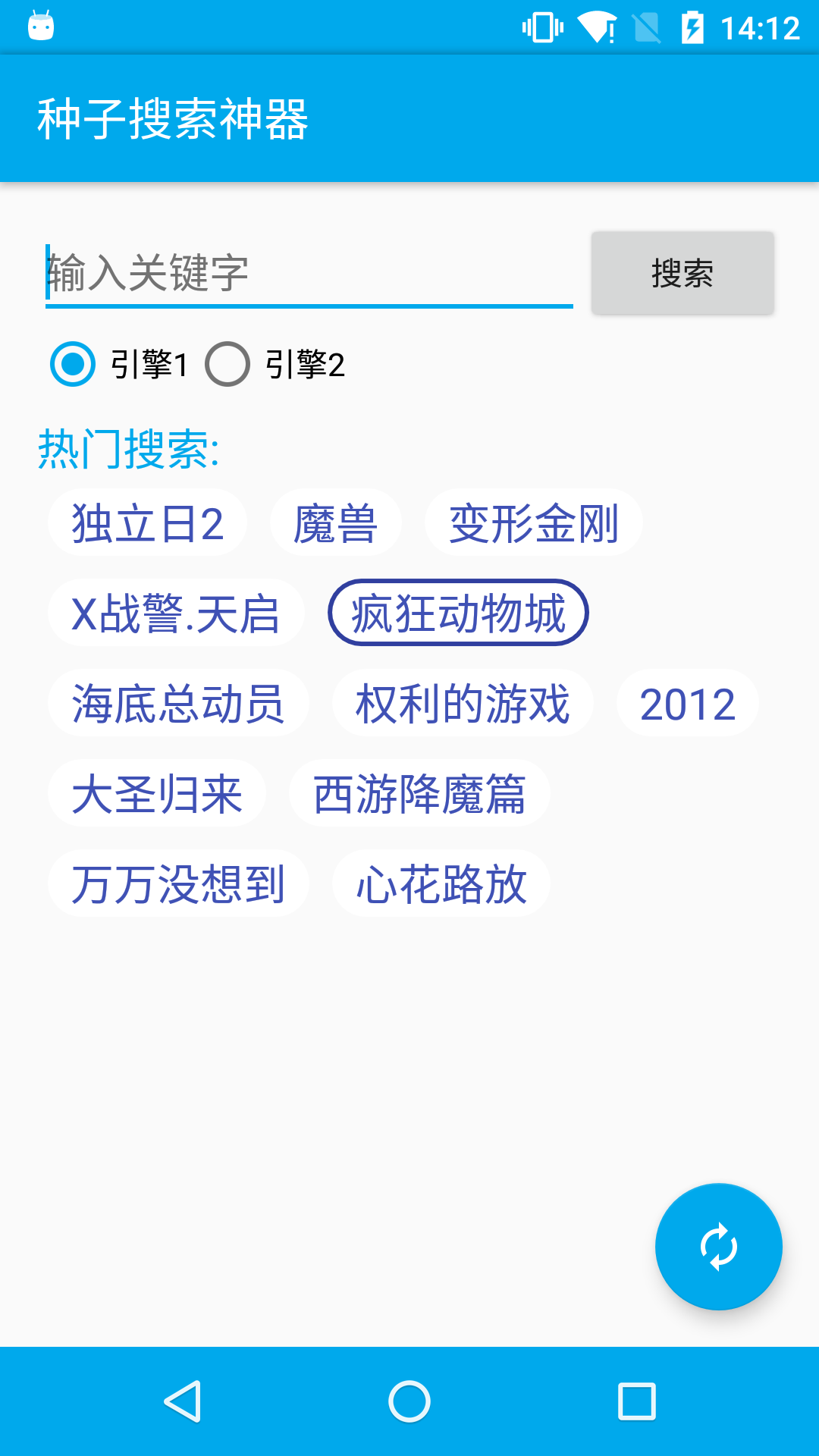Search for 海底总动员
Screen dimensions: 819x1456
click(177, 703)
